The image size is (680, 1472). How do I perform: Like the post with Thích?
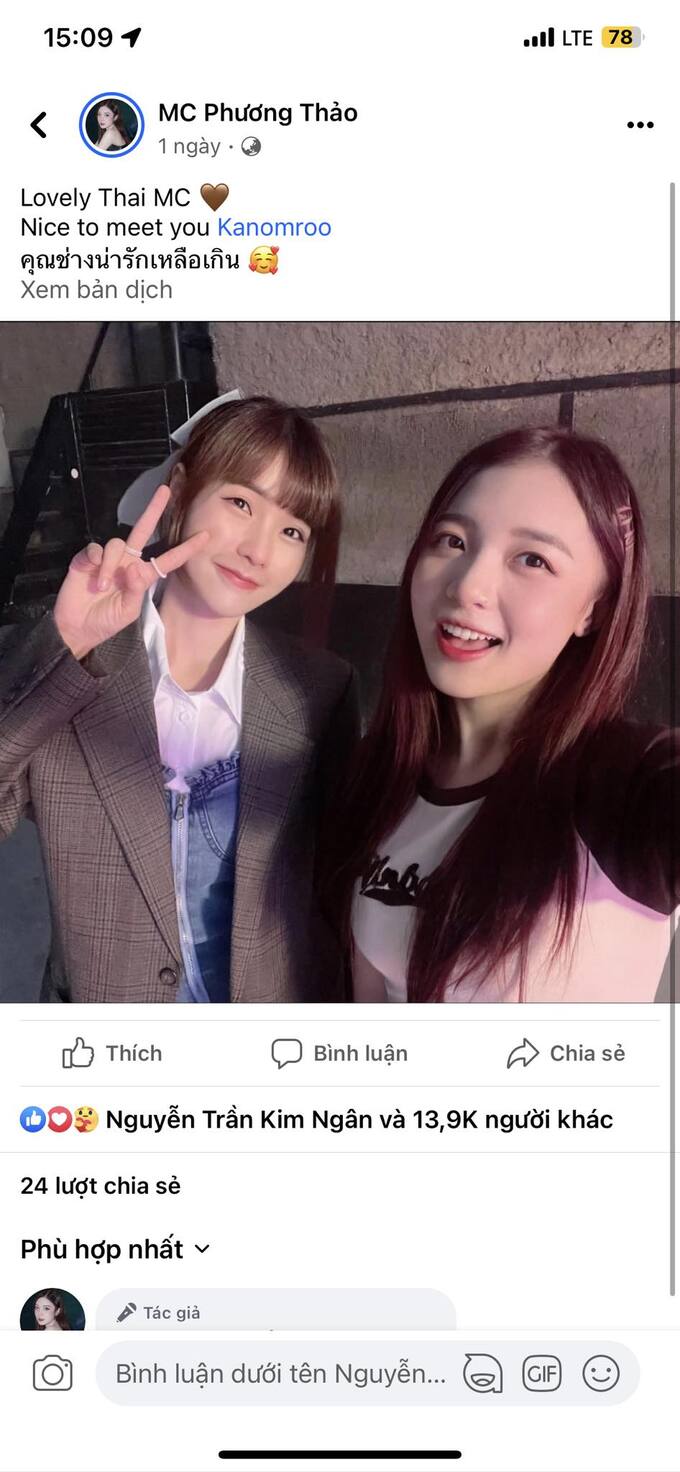coord(112,1053)
